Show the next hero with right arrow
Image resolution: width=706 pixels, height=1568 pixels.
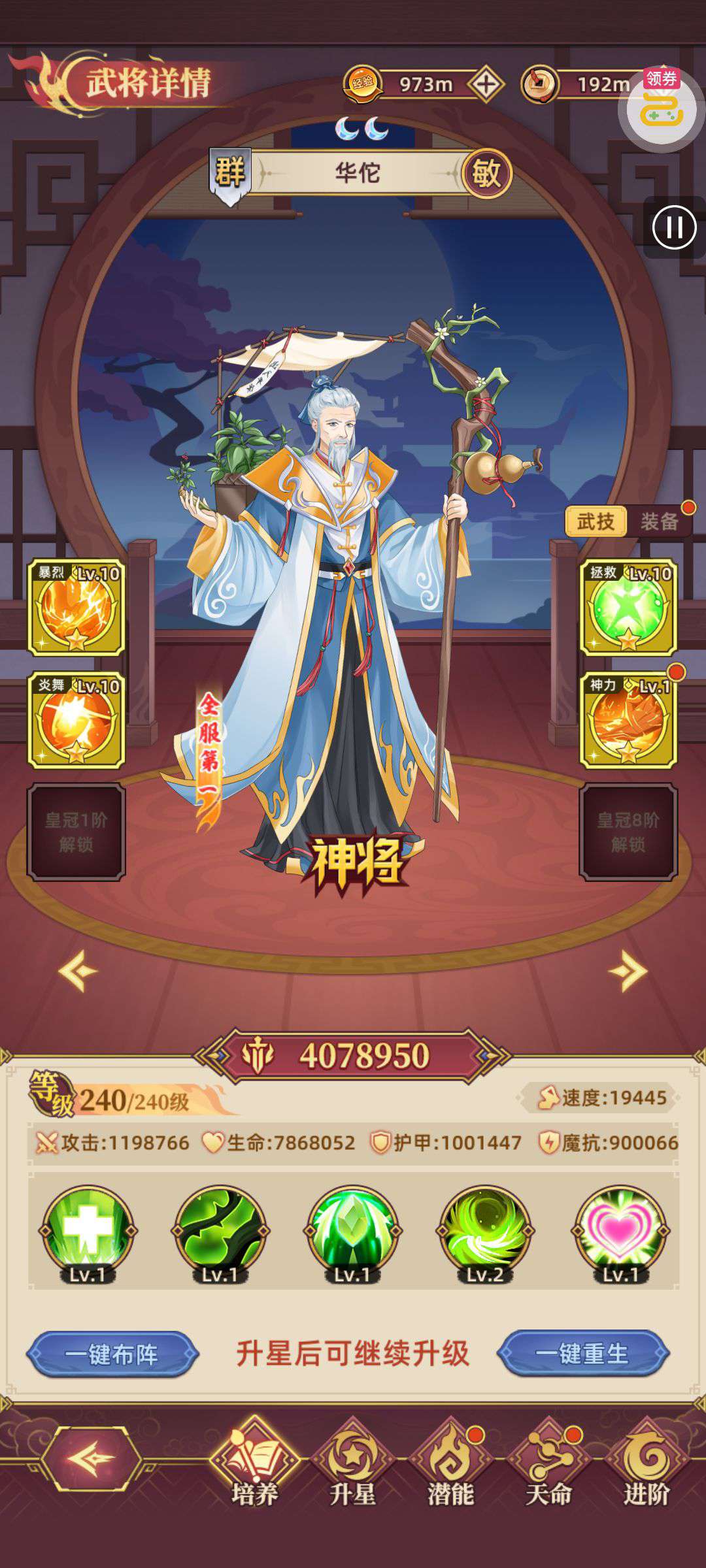point(628,972)
